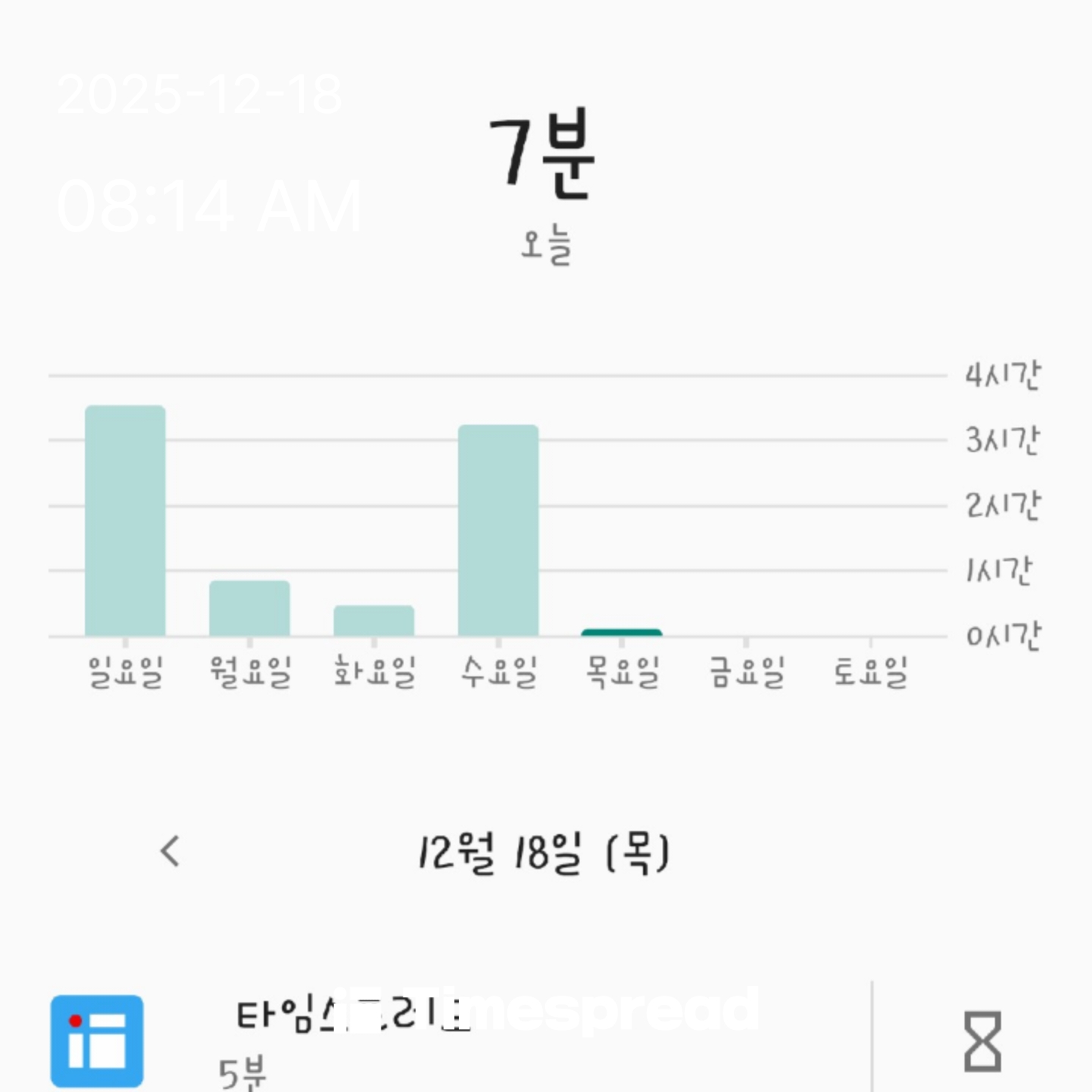Go to the previous day with the left chevron

click(x=171, y=851)
